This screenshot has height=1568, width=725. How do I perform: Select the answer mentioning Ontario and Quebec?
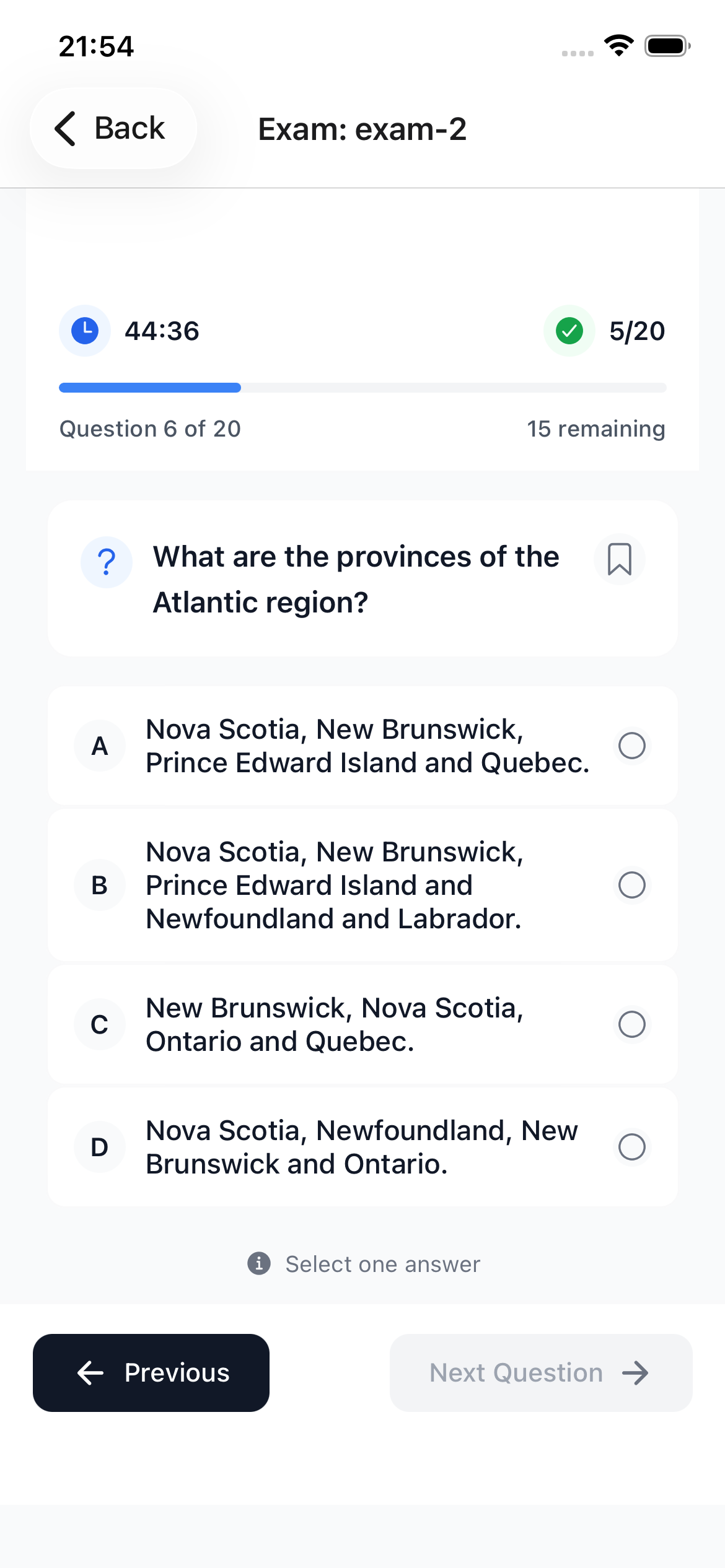tap(362, 1025)
